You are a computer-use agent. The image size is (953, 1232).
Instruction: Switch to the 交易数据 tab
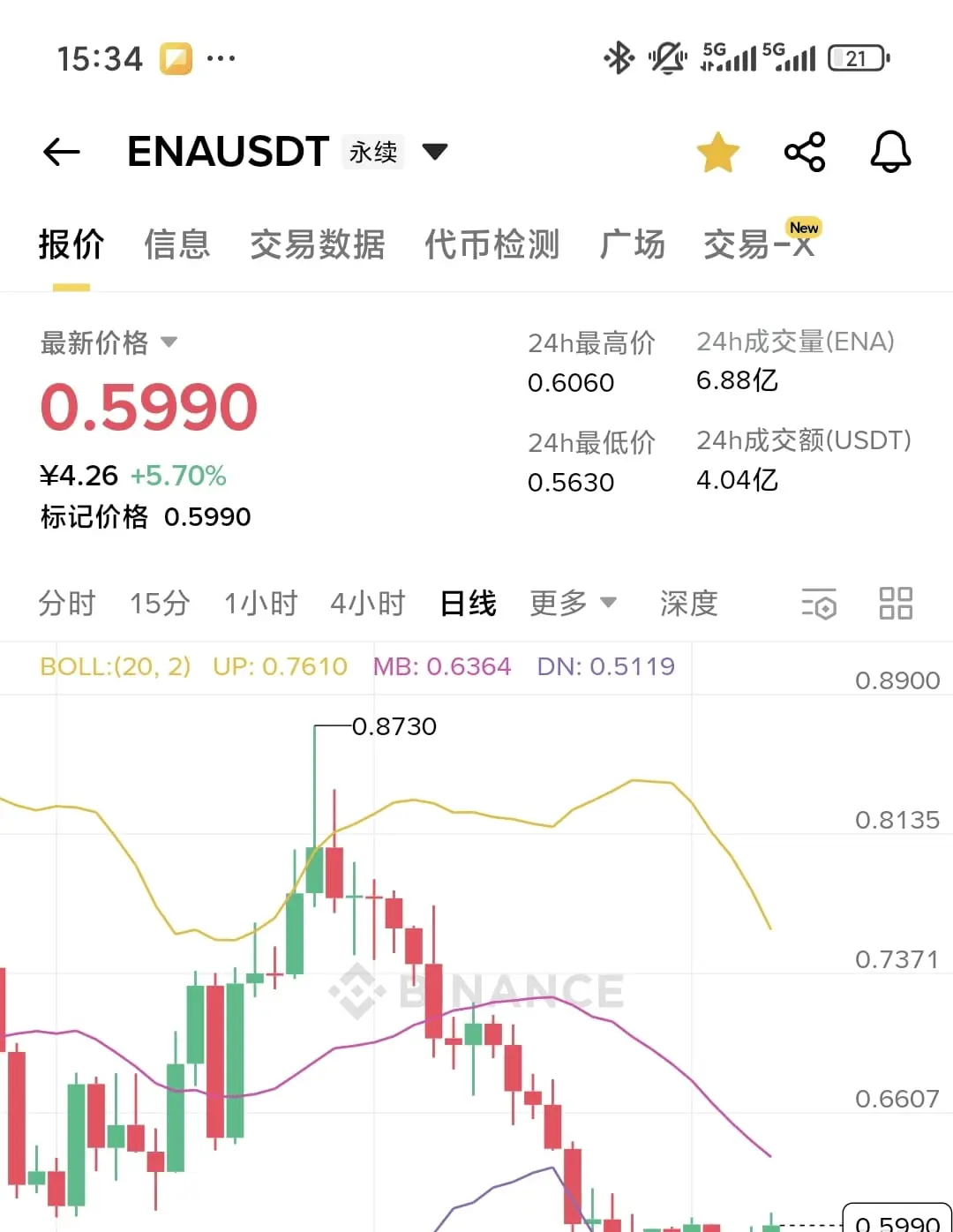[318, 244]
